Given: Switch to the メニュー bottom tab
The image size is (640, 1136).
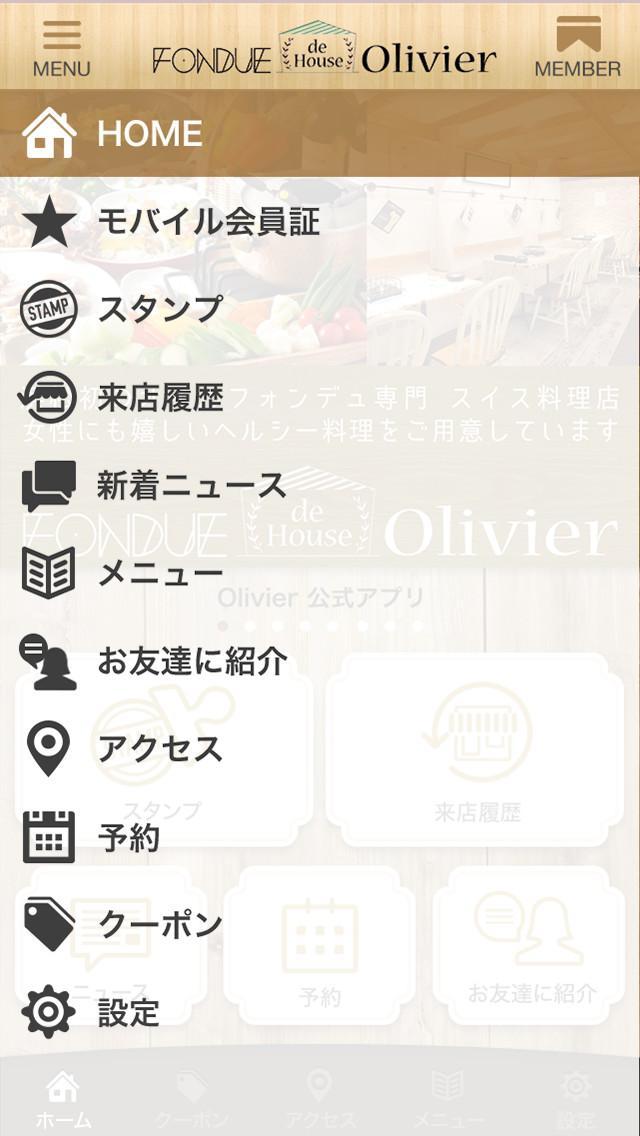Looking at the screenshot, I should pos(447,1098).
